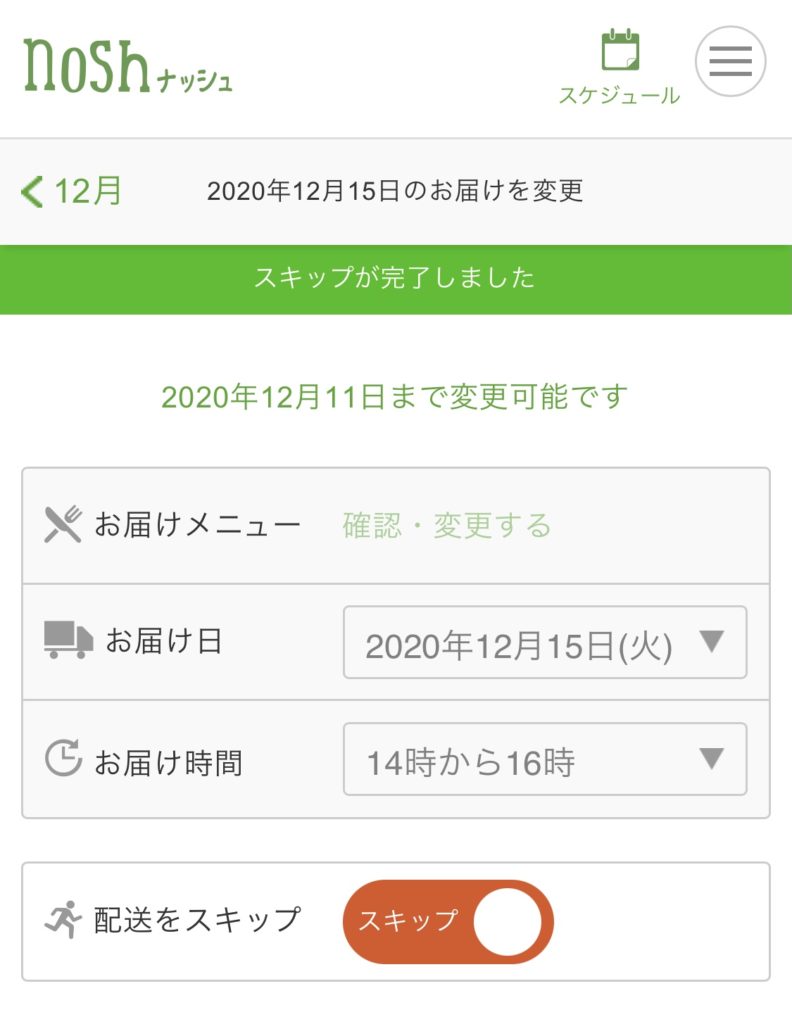Tap 確認・変更する for delivery menu
The image size is (792, 1024).
[x=446, y=525]
